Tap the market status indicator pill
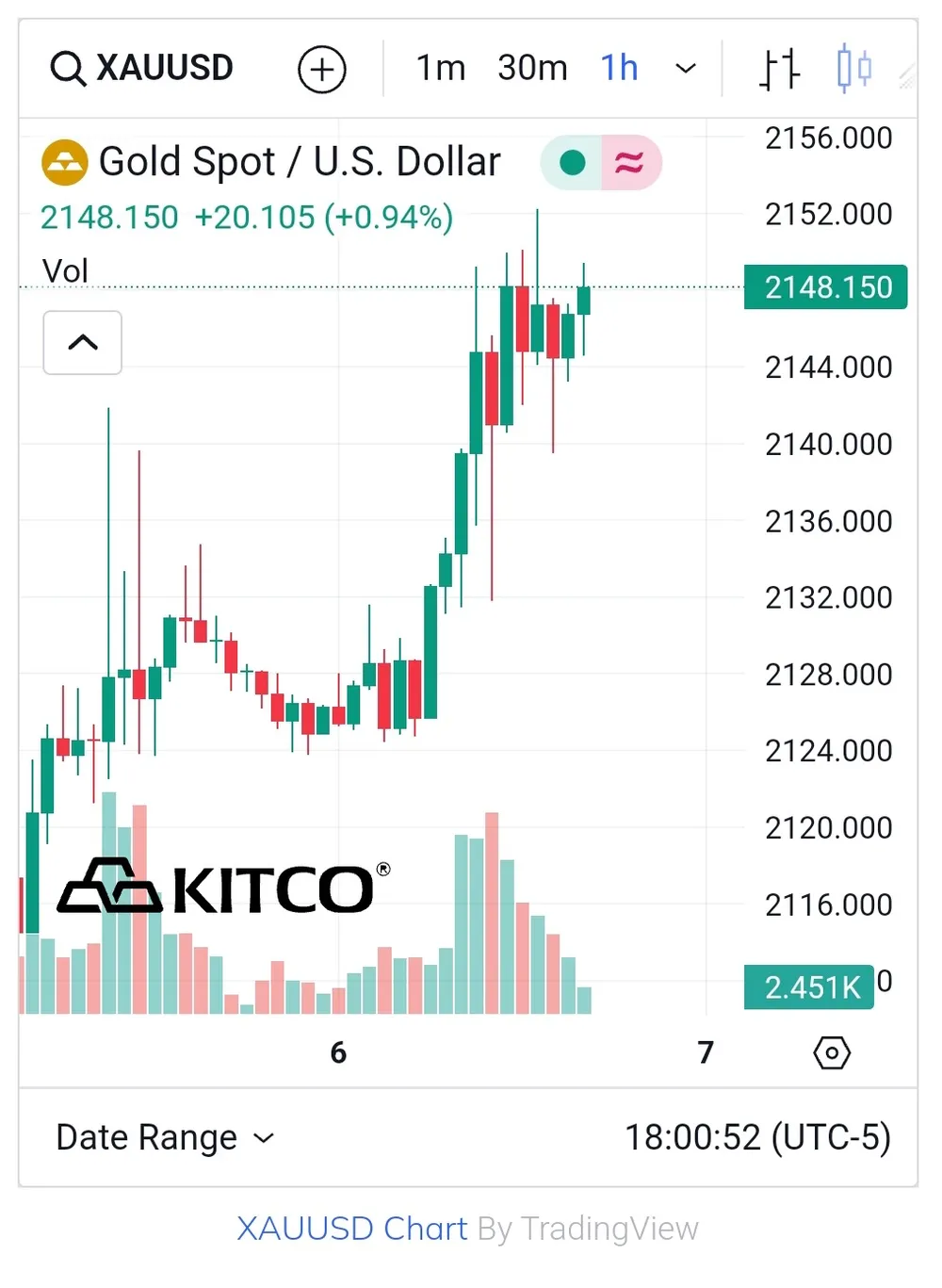The height and width of the screenshot is (1288, 942). (600, 163)
